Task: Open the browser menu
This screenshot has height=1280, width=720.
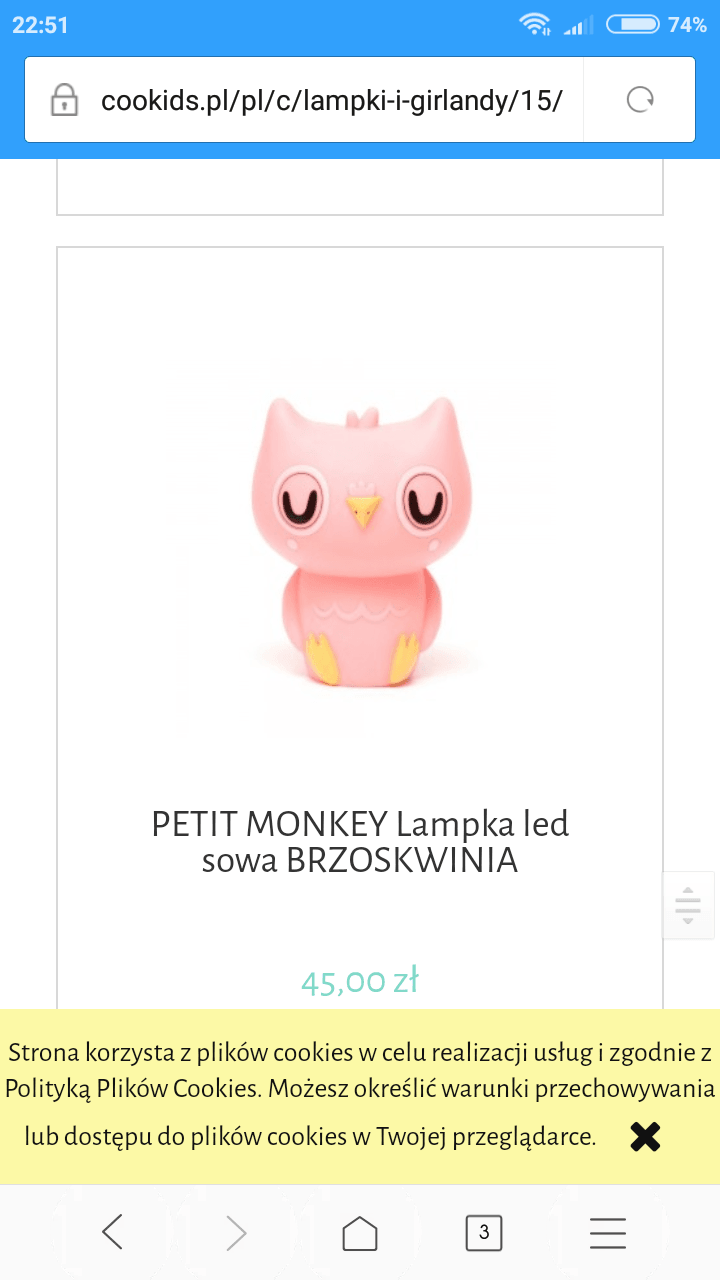Action: pos(607,1232)
